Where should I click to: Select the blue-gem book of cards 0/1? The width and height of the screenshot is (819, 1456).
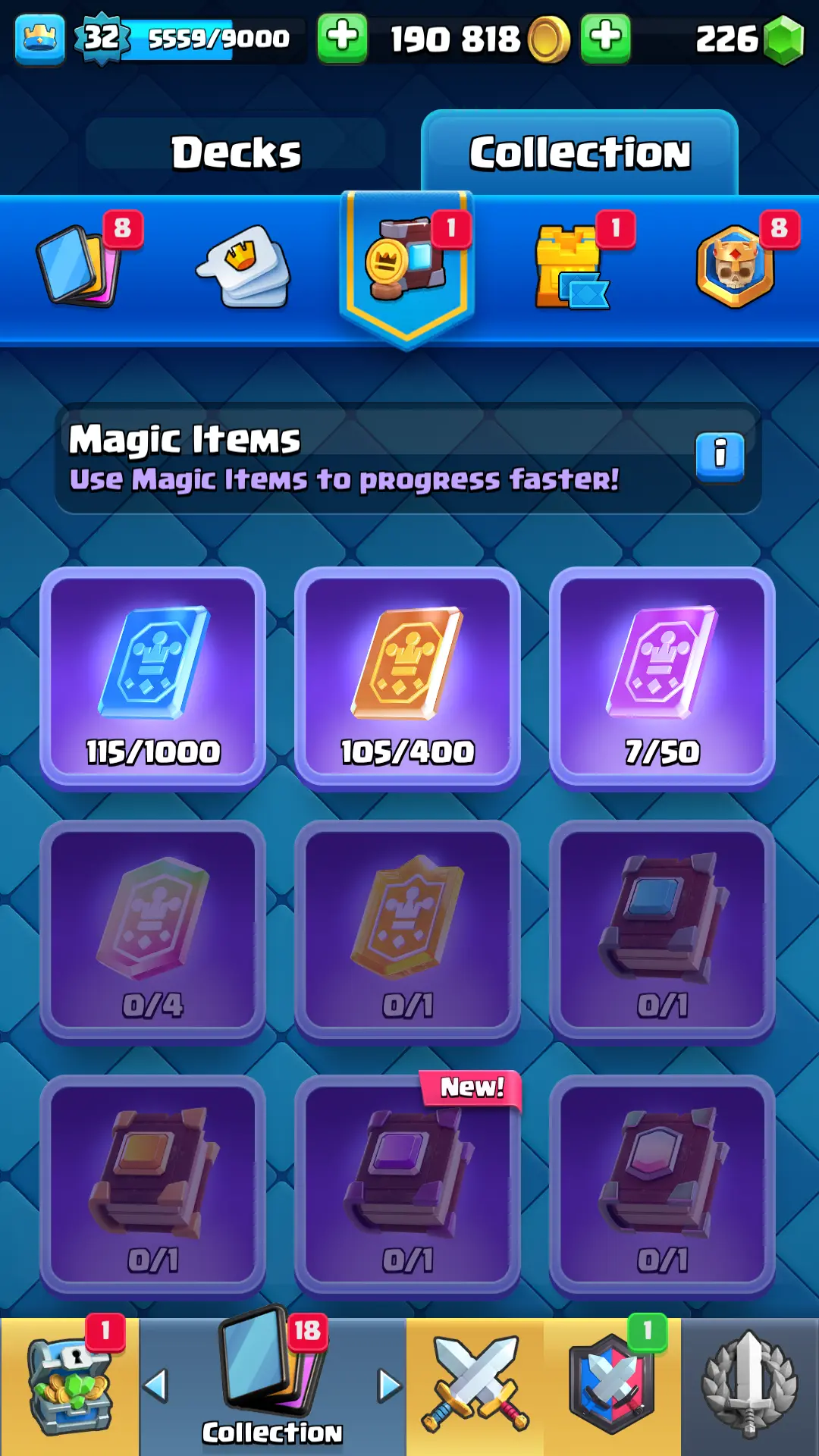[662, 931]
